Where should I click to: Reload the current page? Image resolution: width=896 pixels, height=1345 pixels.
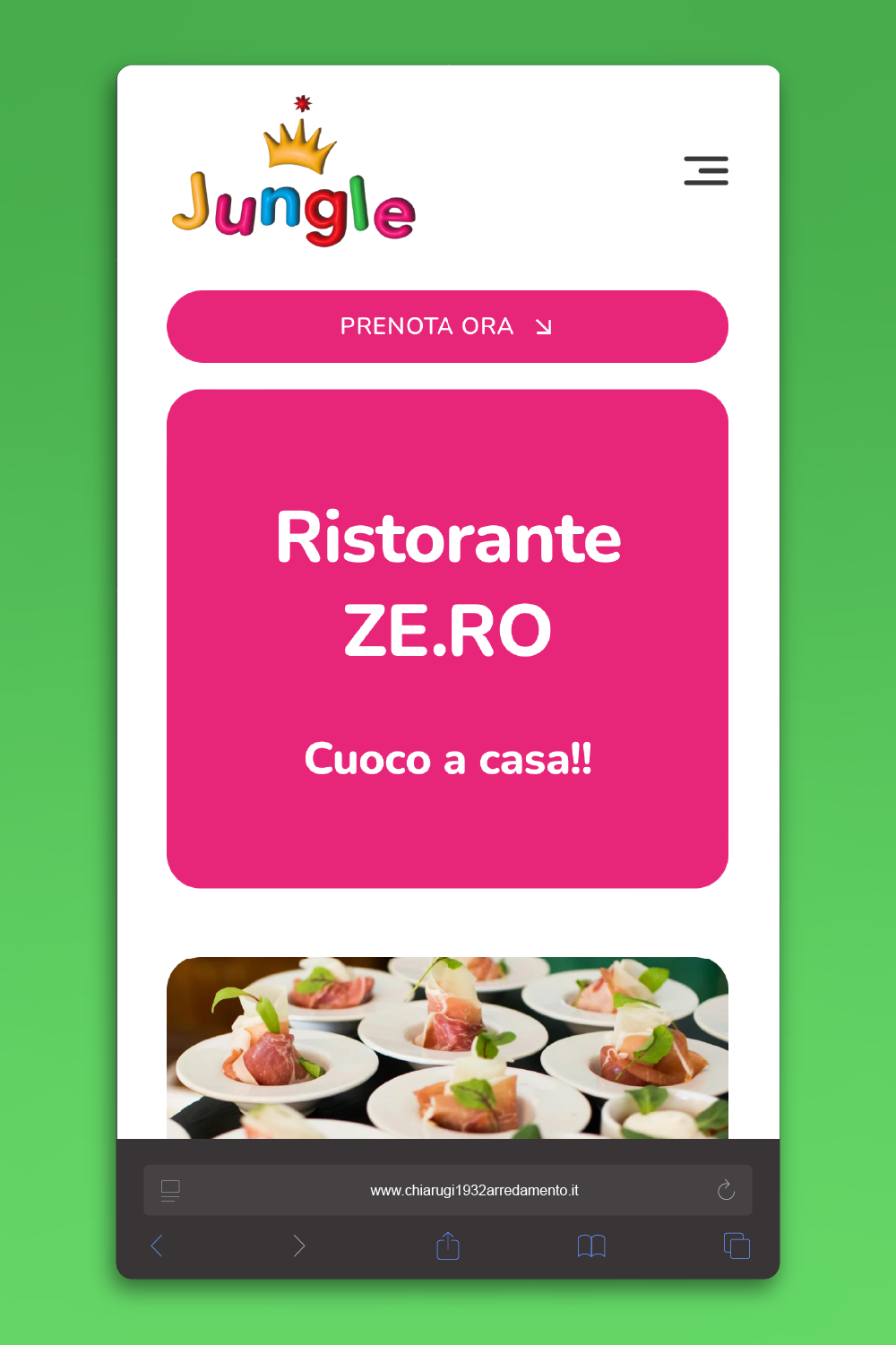point(726,1190)
